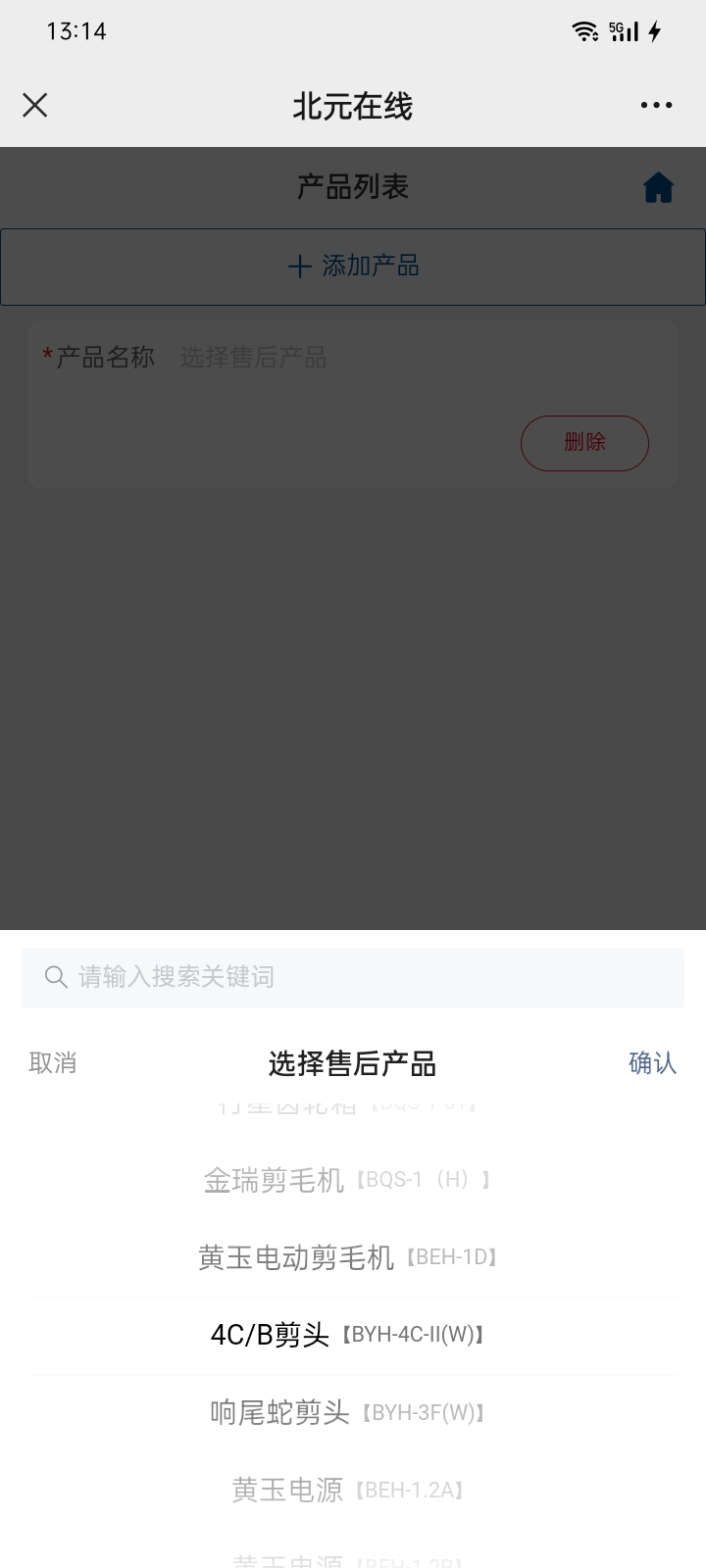Open the three-dot overflow menu
The width and height of the screenshot is (706, 1568).
click(656, 105)
